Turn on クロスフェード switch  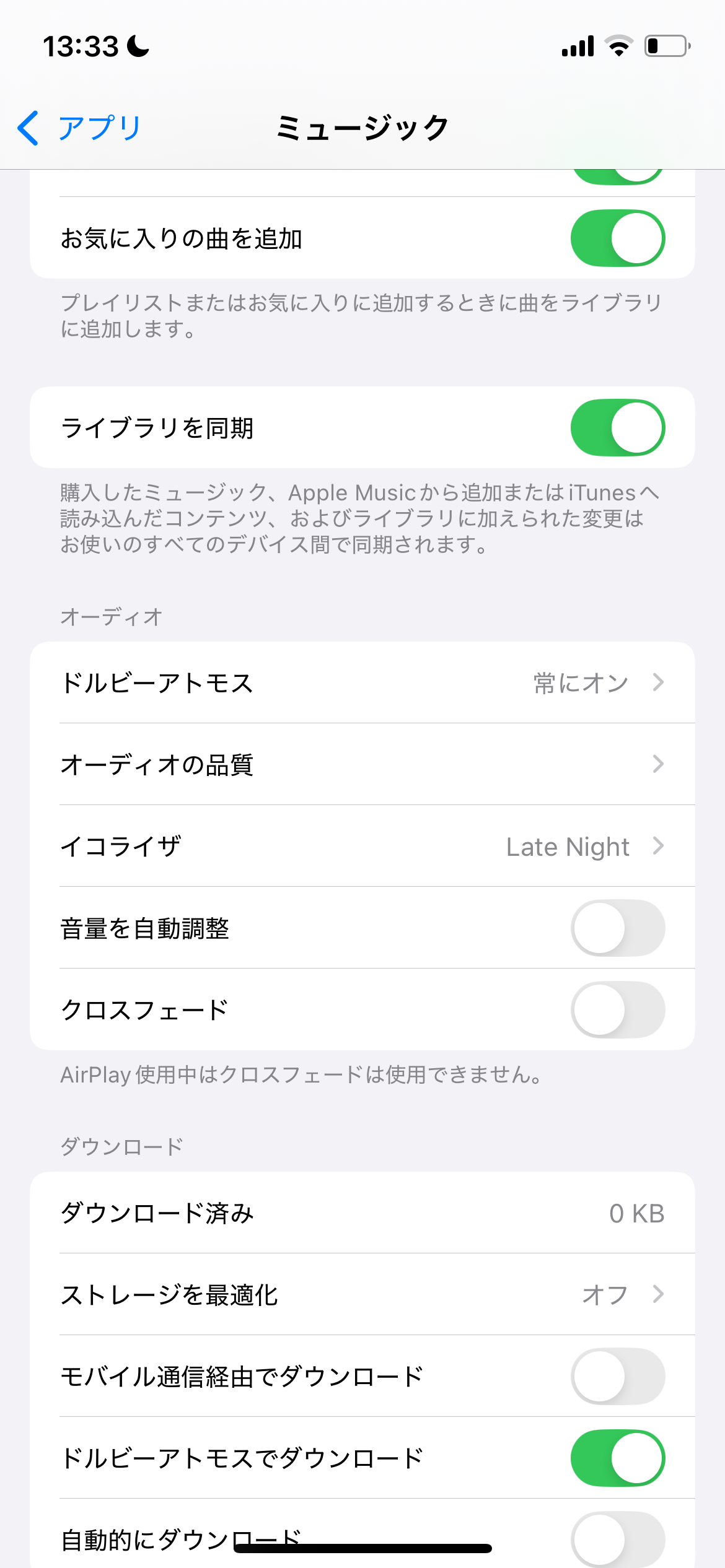617,1010
